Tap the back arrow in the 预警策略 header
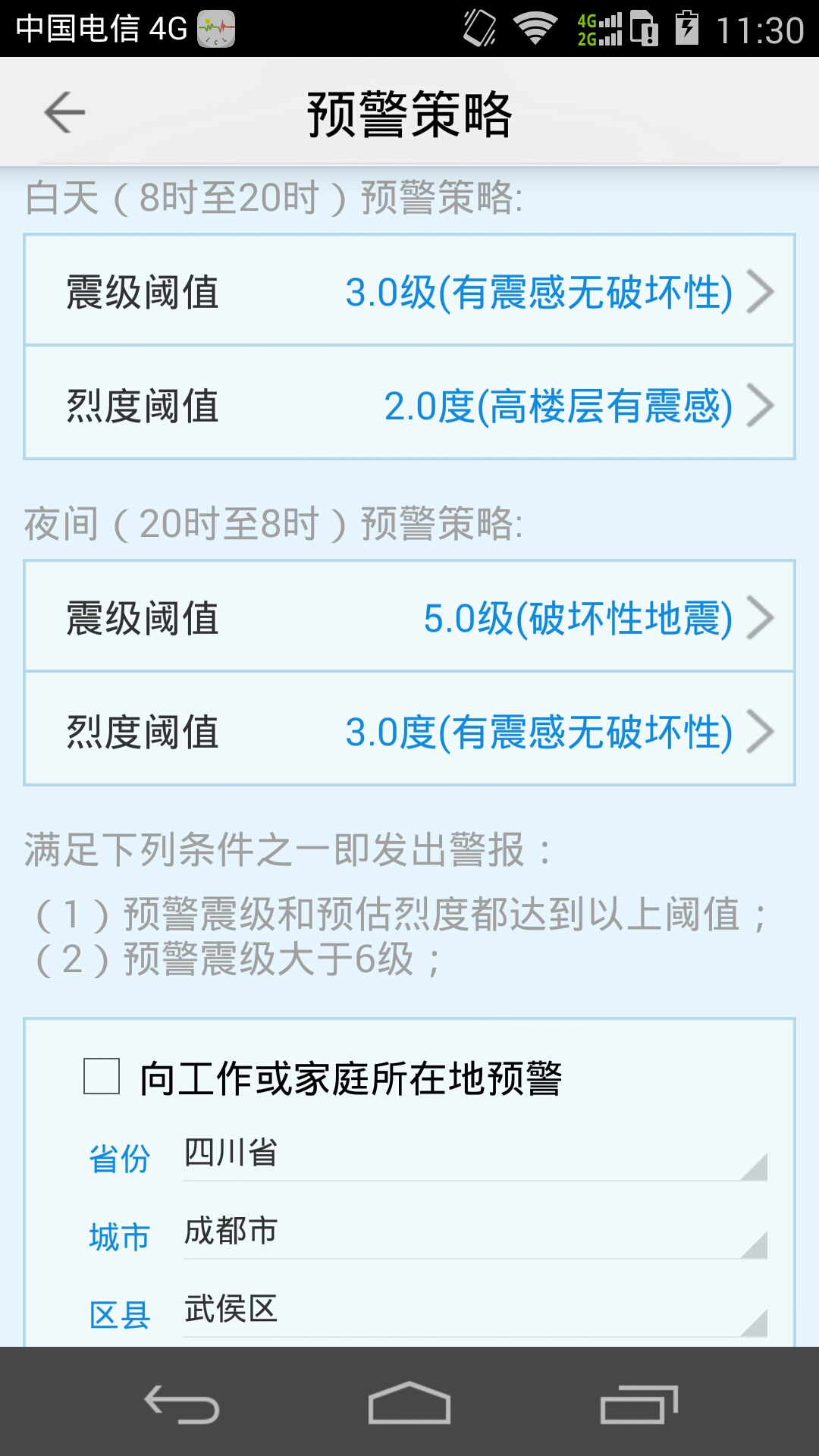The image size is (819, 1456). (x=64, y=111)
